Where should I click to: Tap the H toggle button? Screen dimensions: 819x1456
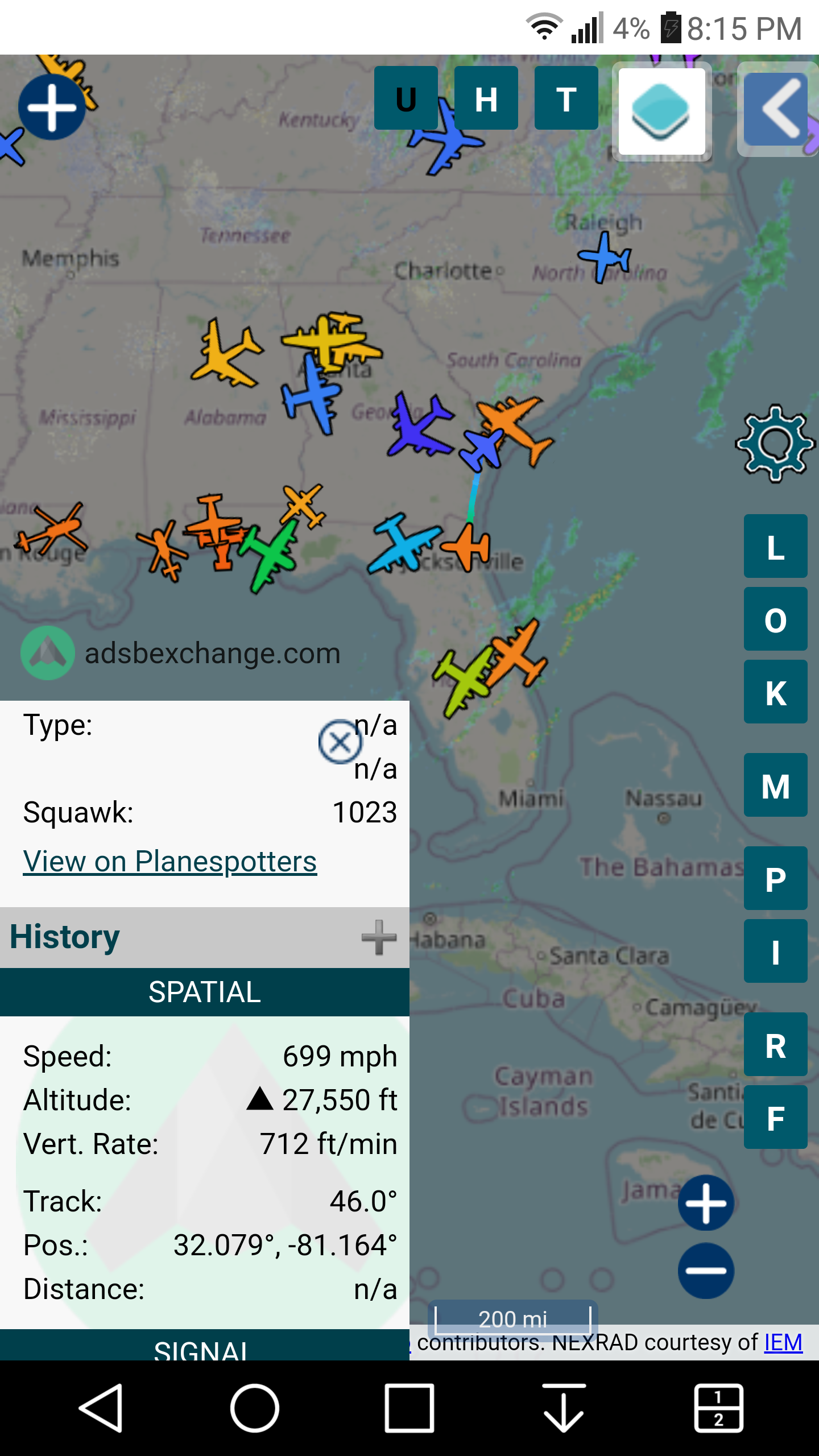[x=486, y=98]
